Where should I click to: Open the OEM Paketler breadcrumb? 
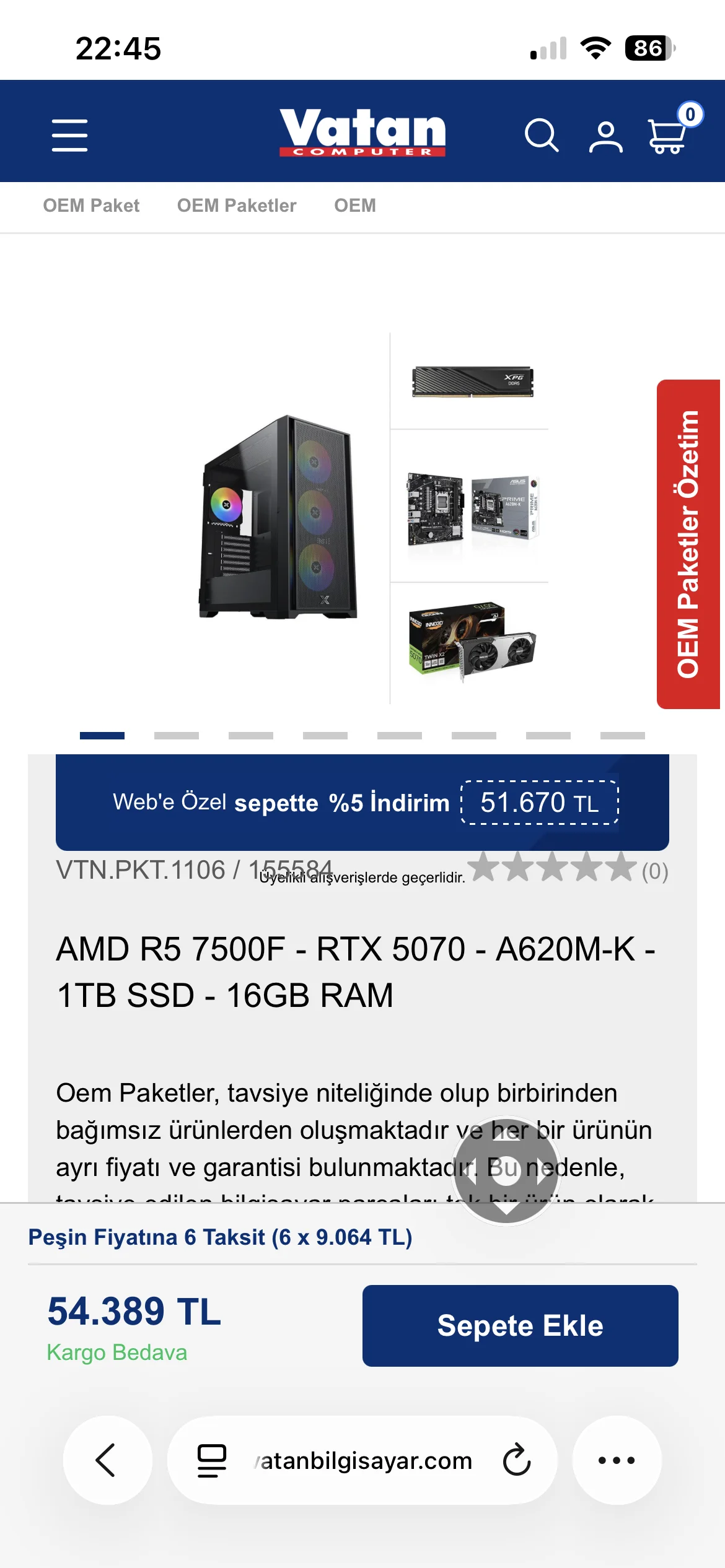(237, 206)
